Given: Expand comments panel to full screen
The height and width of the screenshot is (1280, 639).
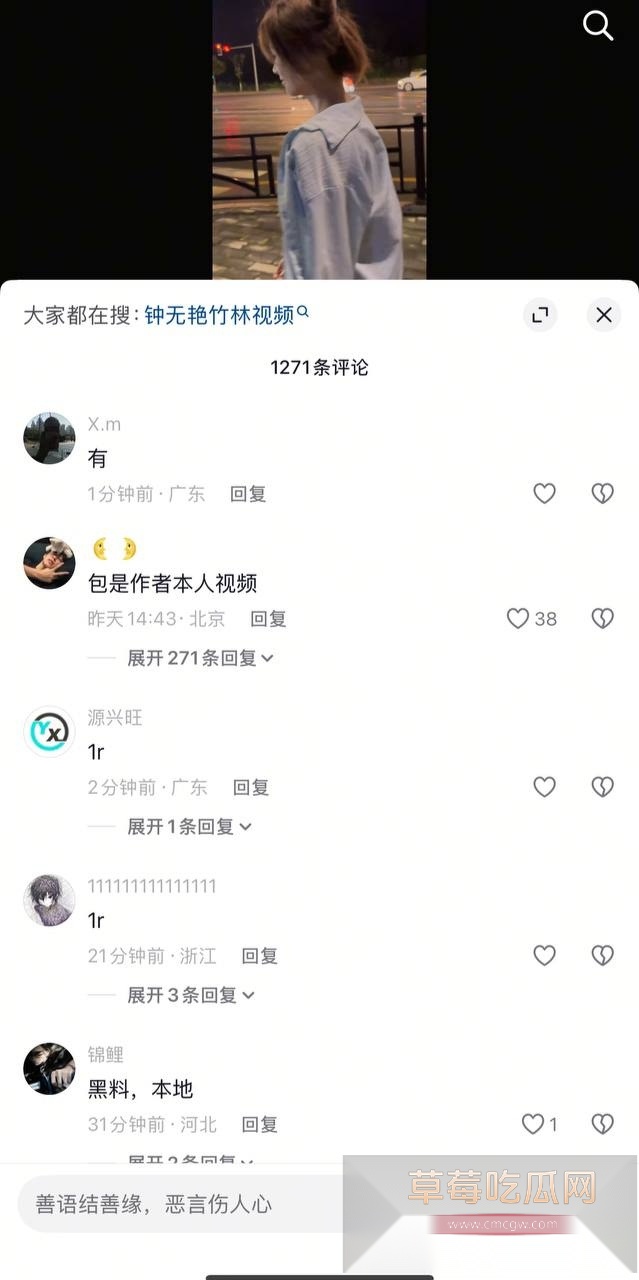Looking at the screenshot, I should point(540,315).
